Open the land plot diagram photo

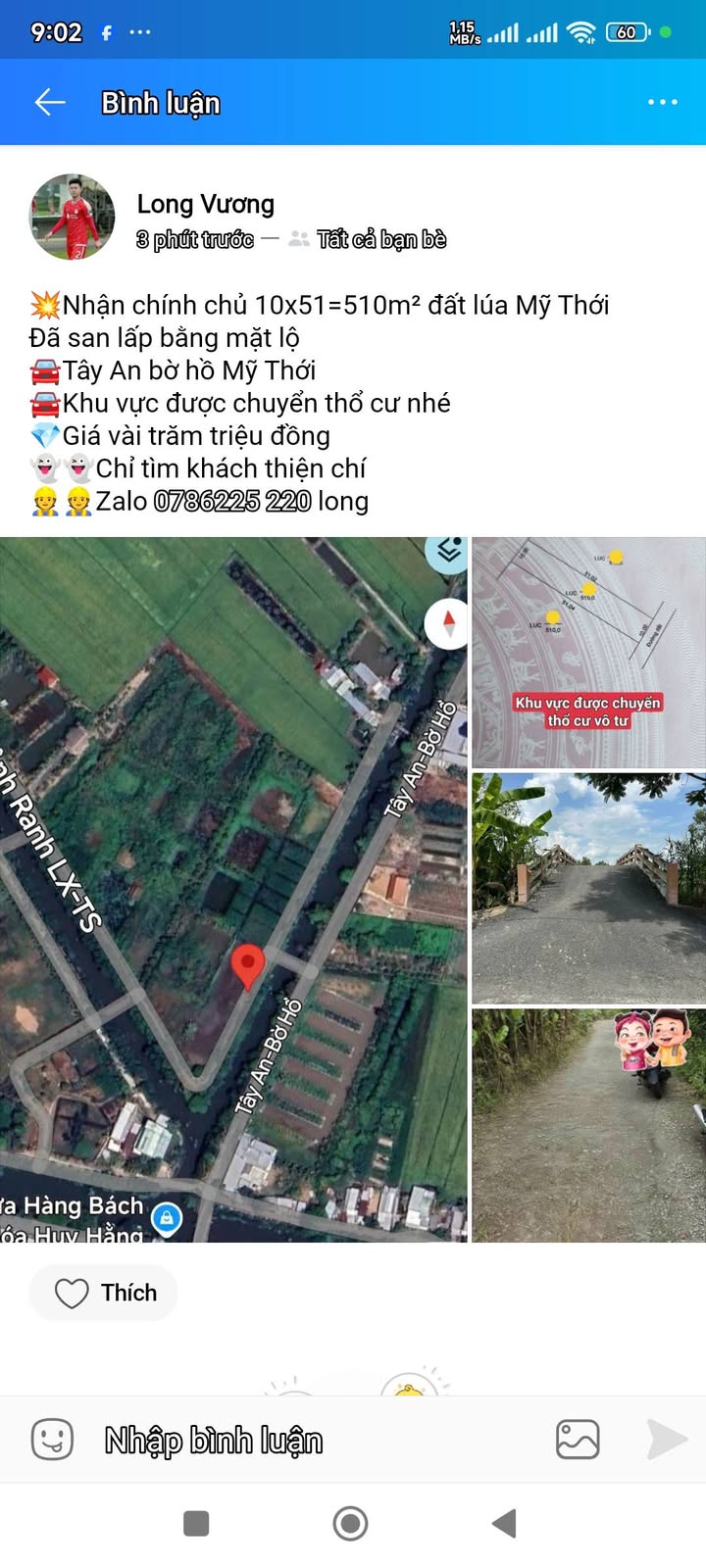tap(588, 652)
